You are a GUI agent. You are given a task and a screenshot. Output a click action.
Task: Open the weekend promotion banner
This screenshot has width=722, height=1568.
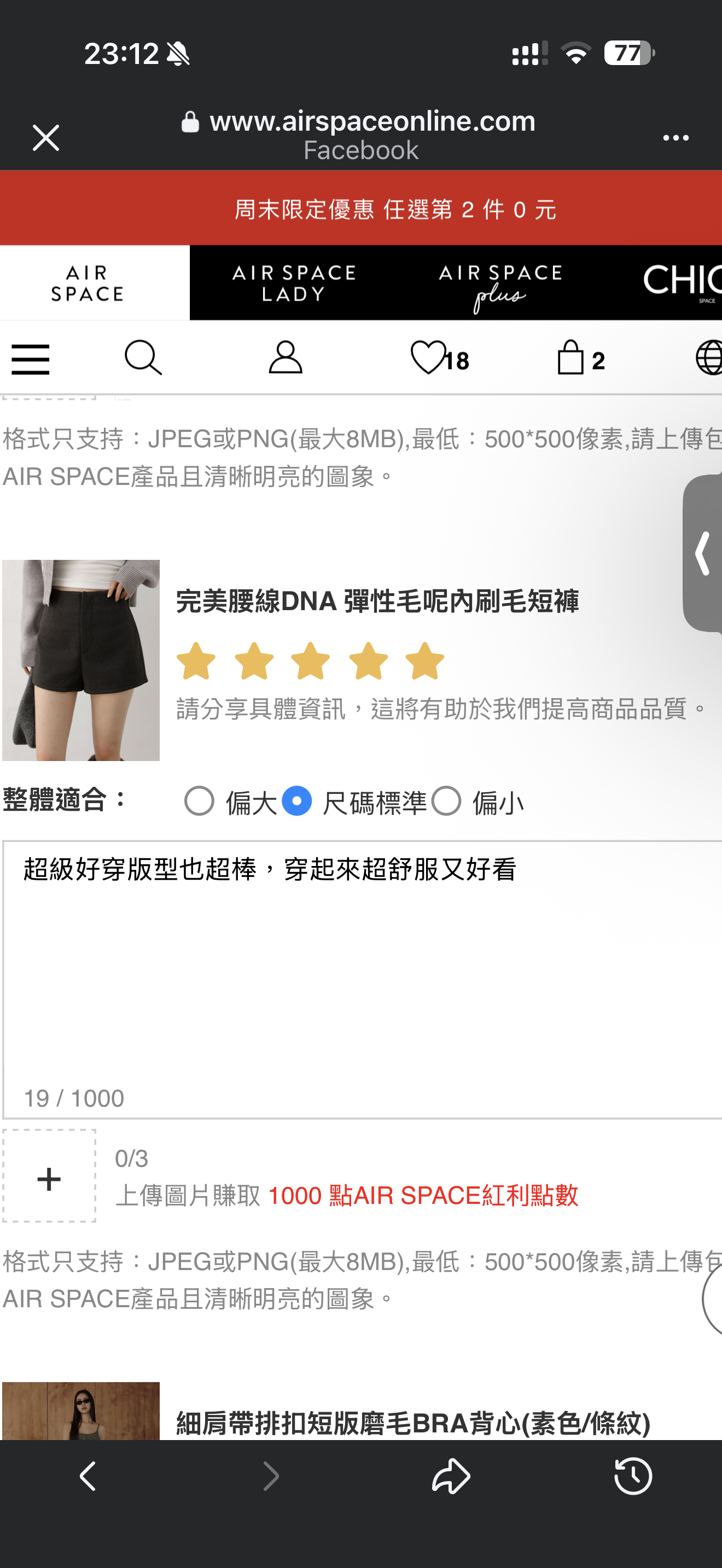pos(361,209)
